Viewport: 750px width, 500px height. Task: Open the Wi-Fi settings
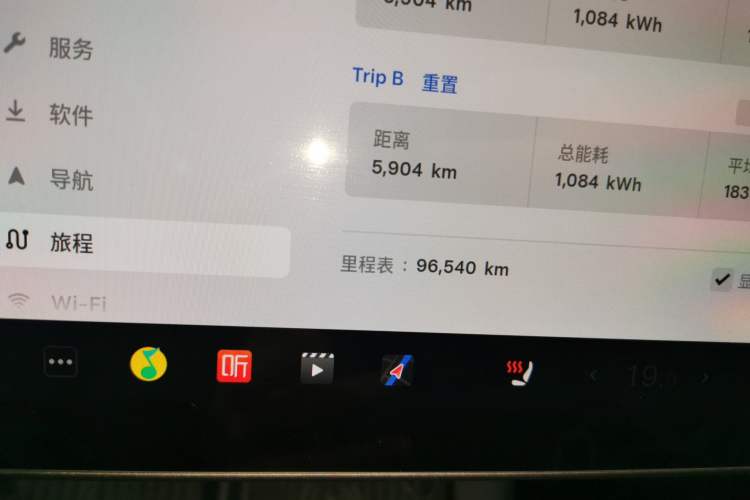click(76, 302)
